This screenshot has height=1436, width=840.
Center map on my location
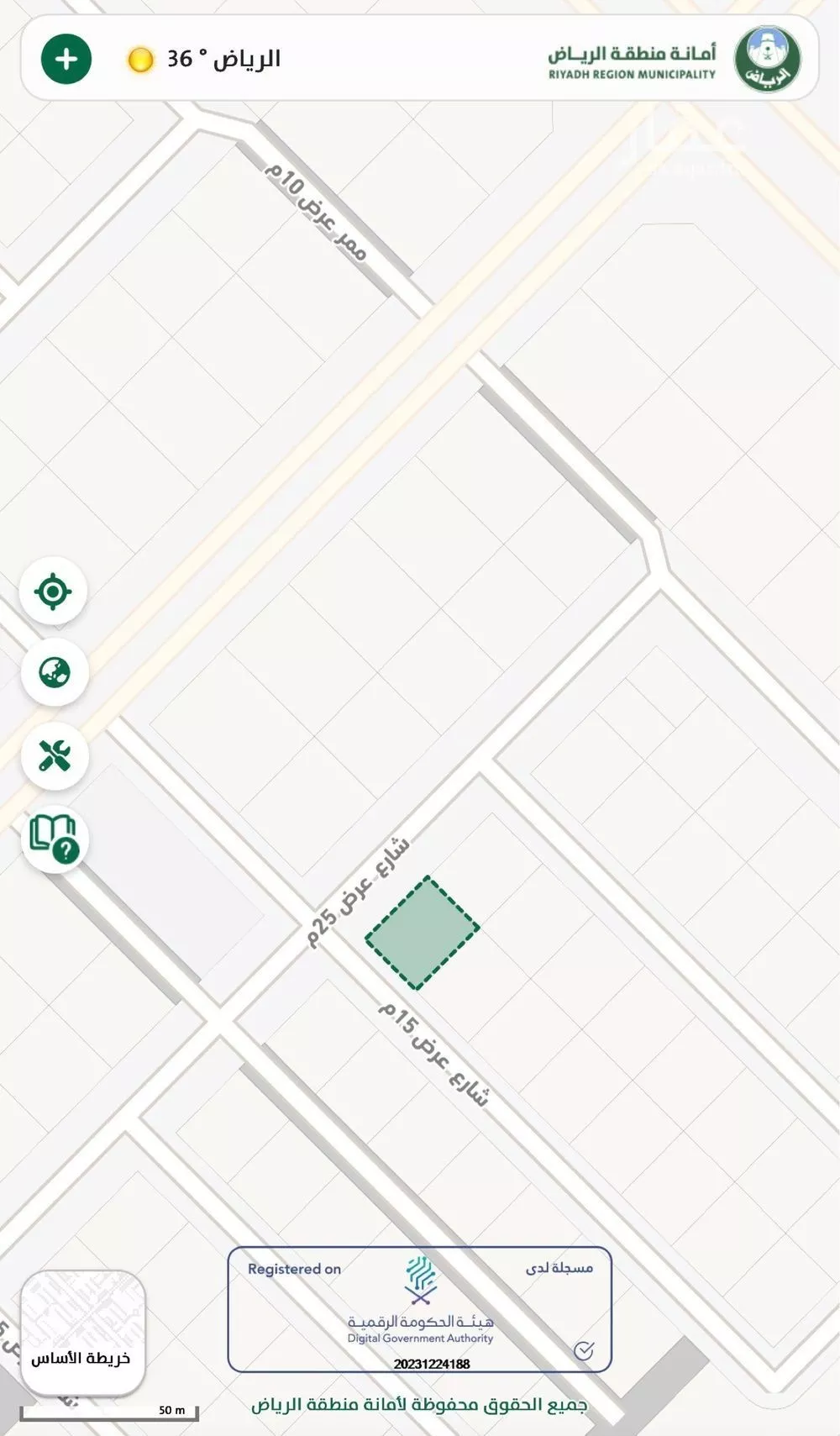53,592
